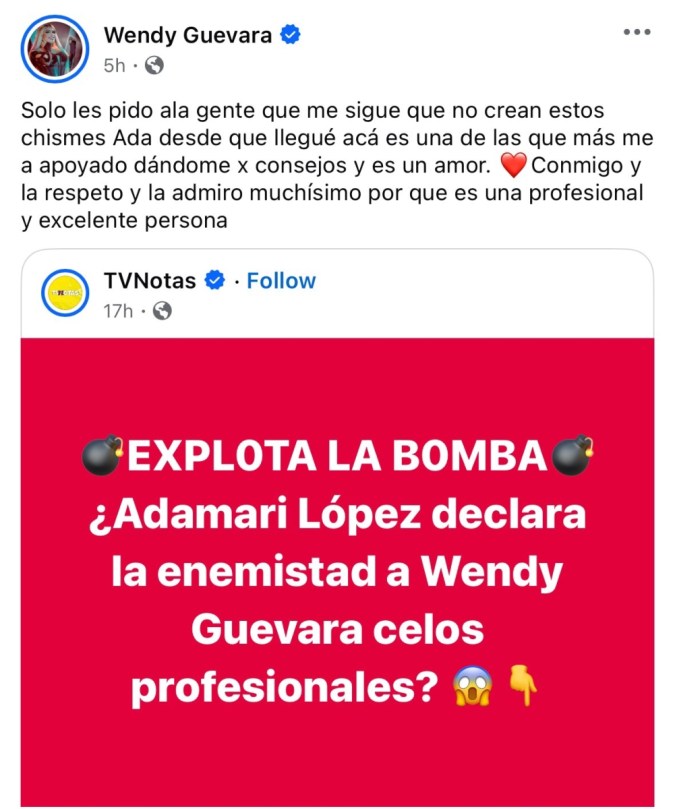Open Wendy Guevara's profile picture

pos(54,48)
